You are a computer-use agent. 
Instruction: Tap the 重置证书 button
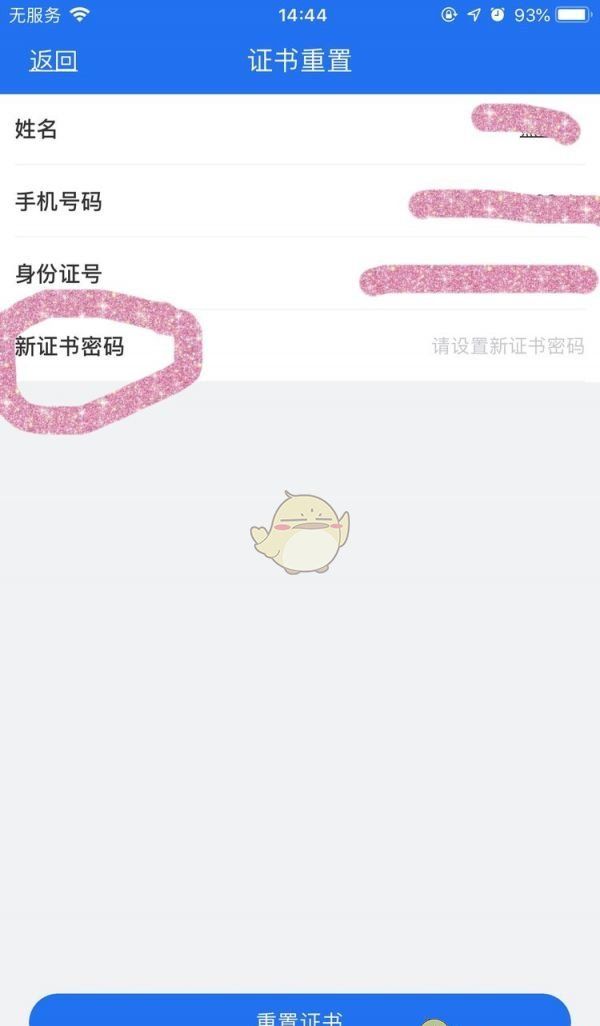[x=300, y=1012]
